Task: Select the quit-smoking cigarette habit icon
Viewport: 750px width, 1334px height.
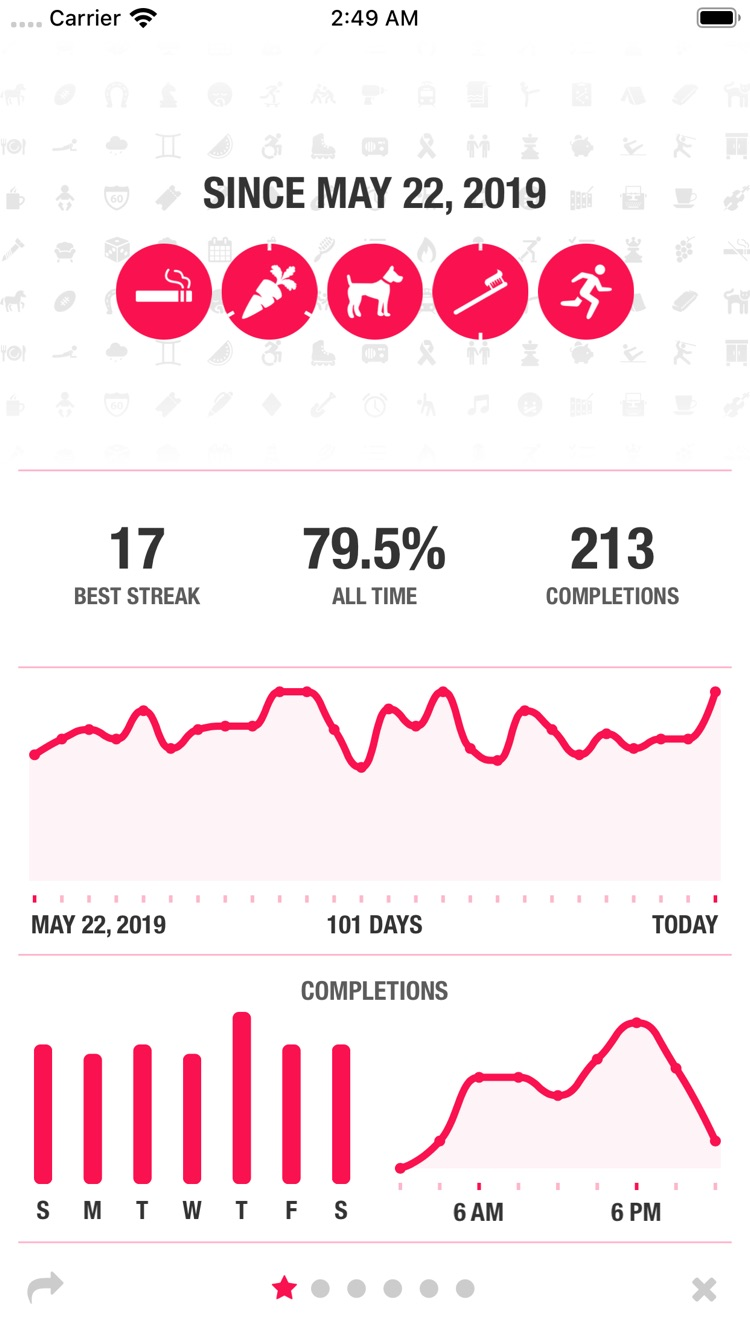Action: point(164,290)
